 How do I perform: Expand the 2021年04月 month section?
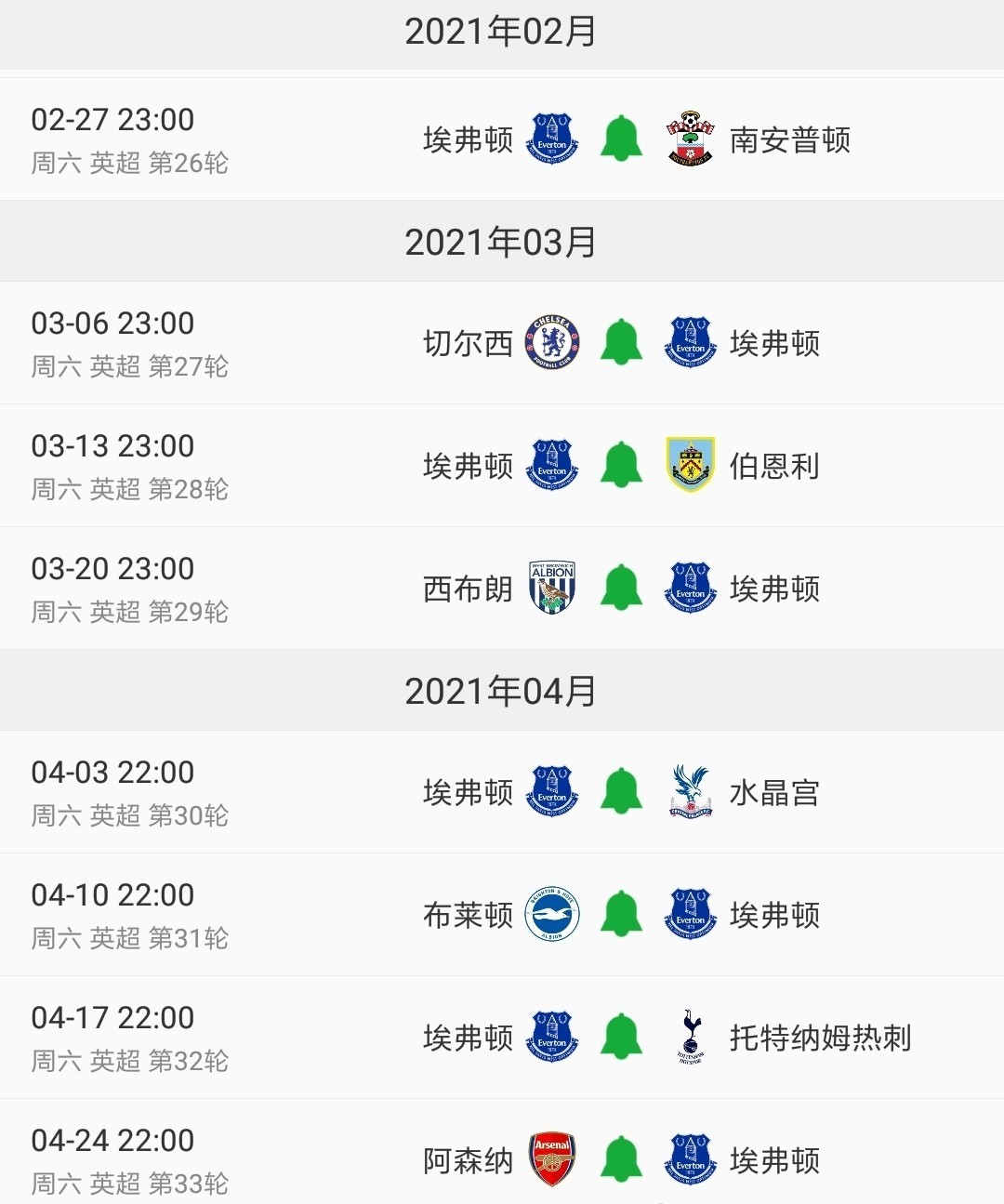tap(502, 690)
